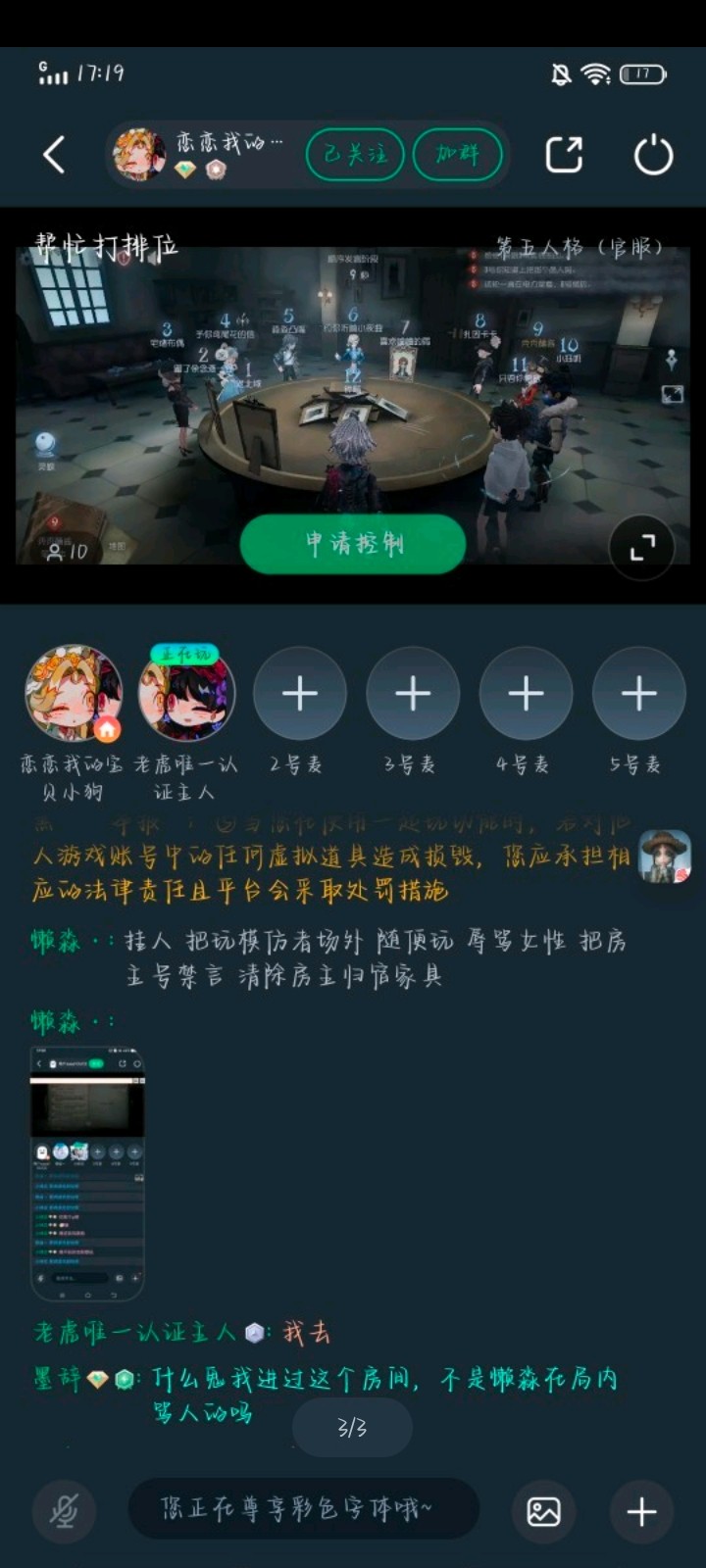Open the host avatar 恋恋我的宝贝小狗
706x1568 pixels.
click(x=74, y=694)
